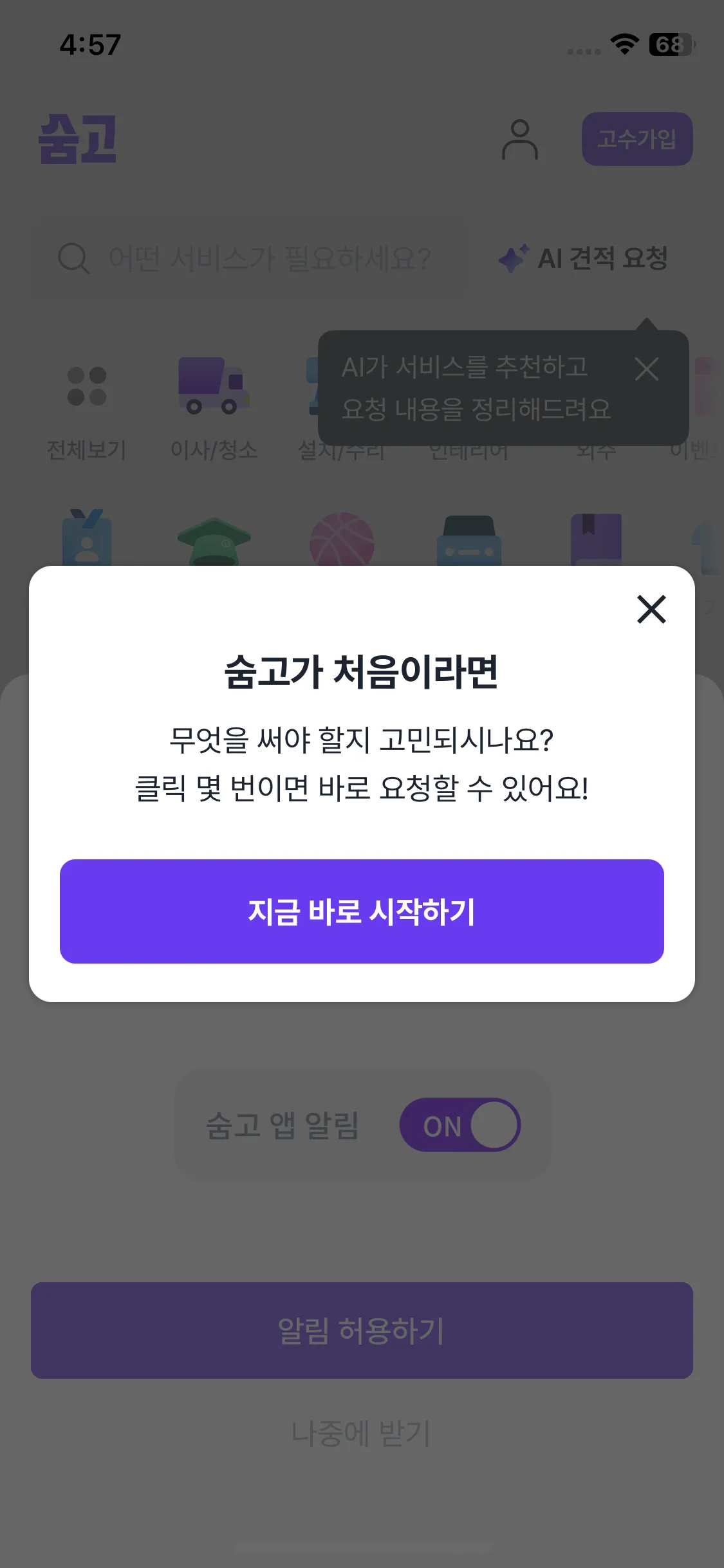Start an AI 견적 요청
Viewport: 724px width, 1568px height.
(584, 259)
